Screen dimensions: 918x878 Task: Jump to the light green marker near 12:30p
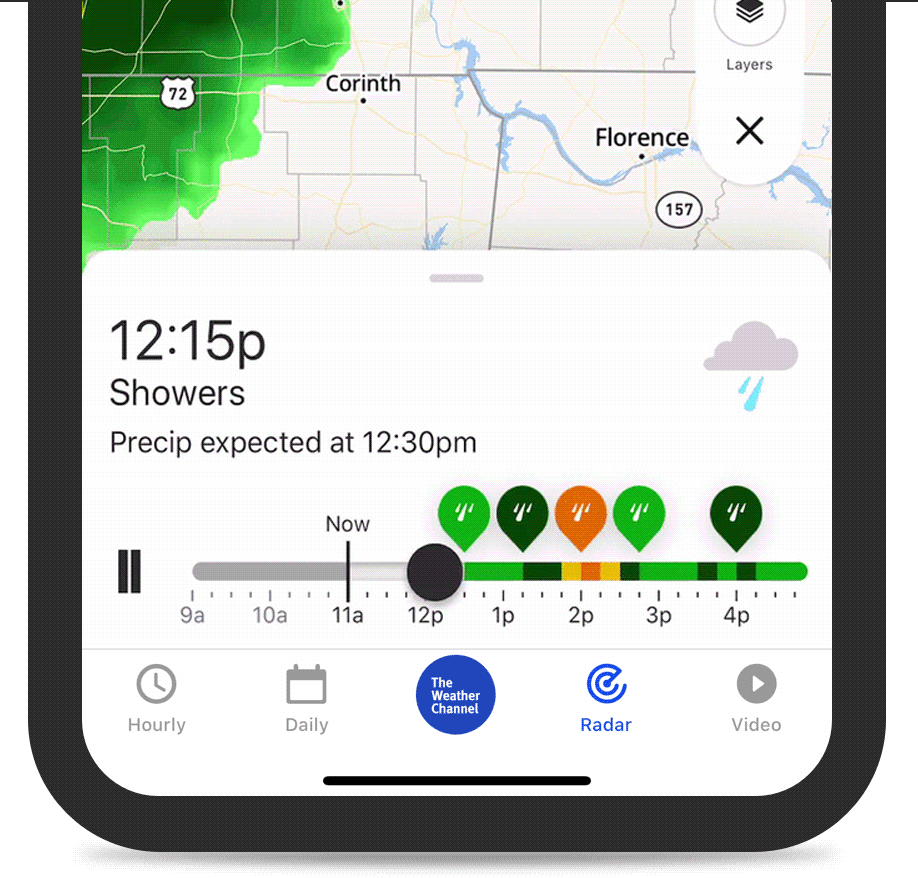click(x=464, y=515)
